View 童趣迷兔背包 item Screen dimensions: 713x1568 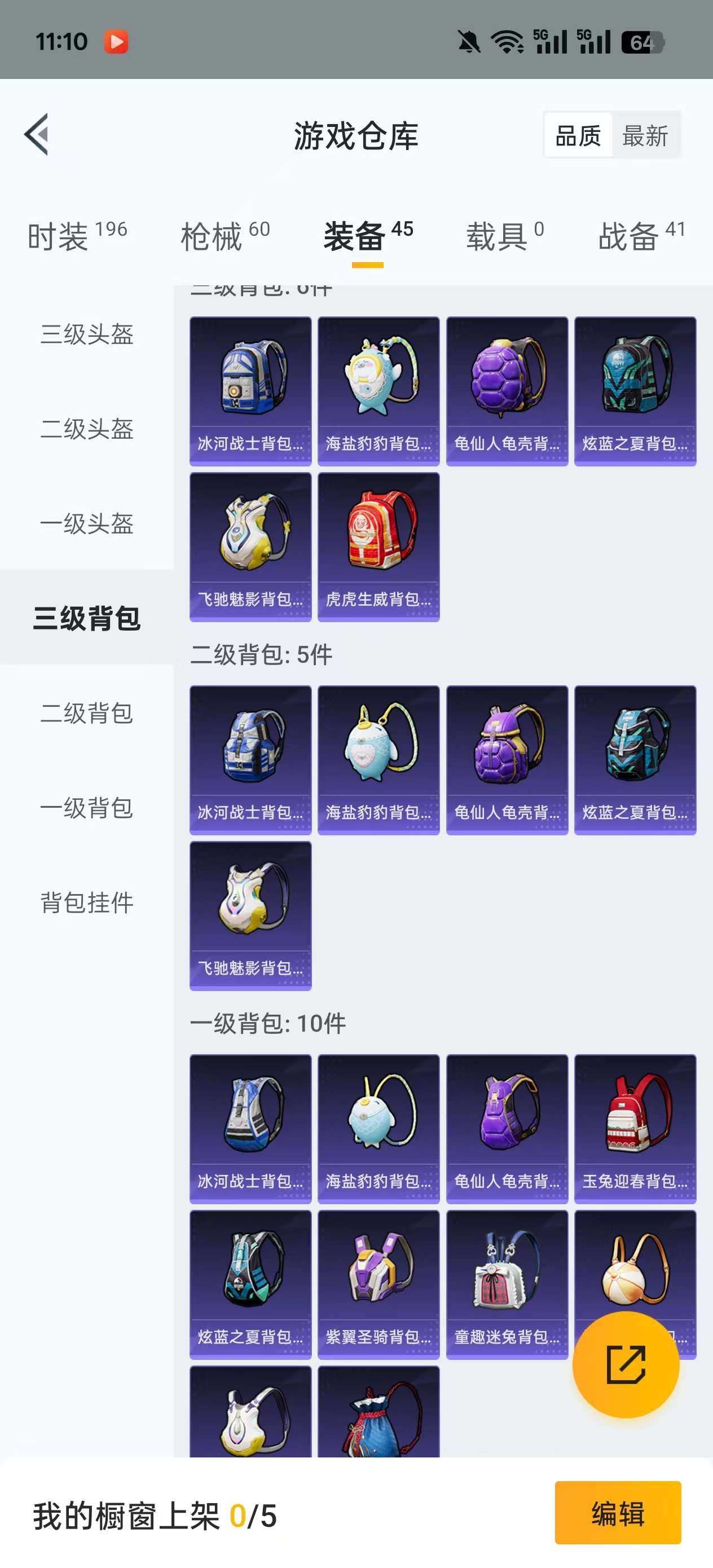(507, 1284)
